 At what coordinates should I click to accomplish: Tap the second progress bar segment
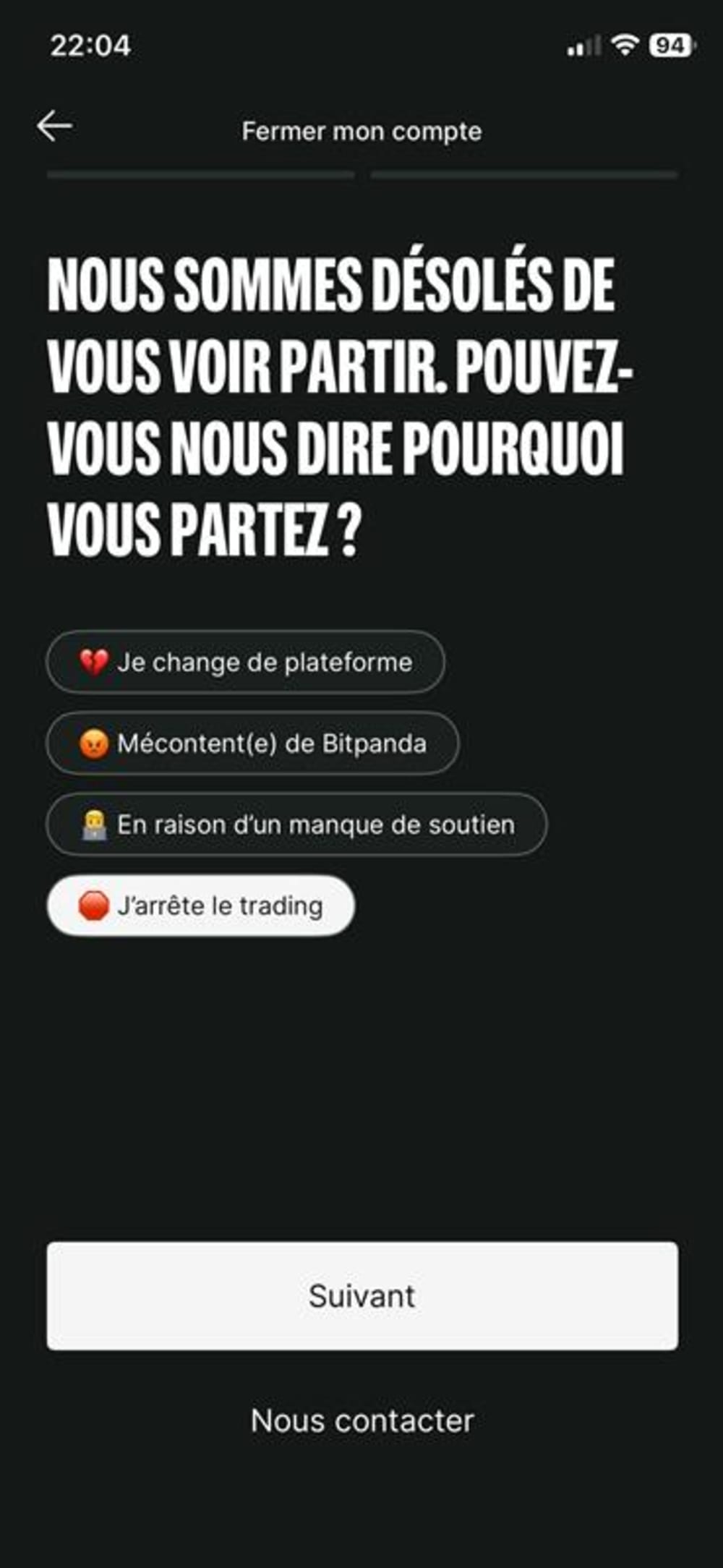(522, 175)
